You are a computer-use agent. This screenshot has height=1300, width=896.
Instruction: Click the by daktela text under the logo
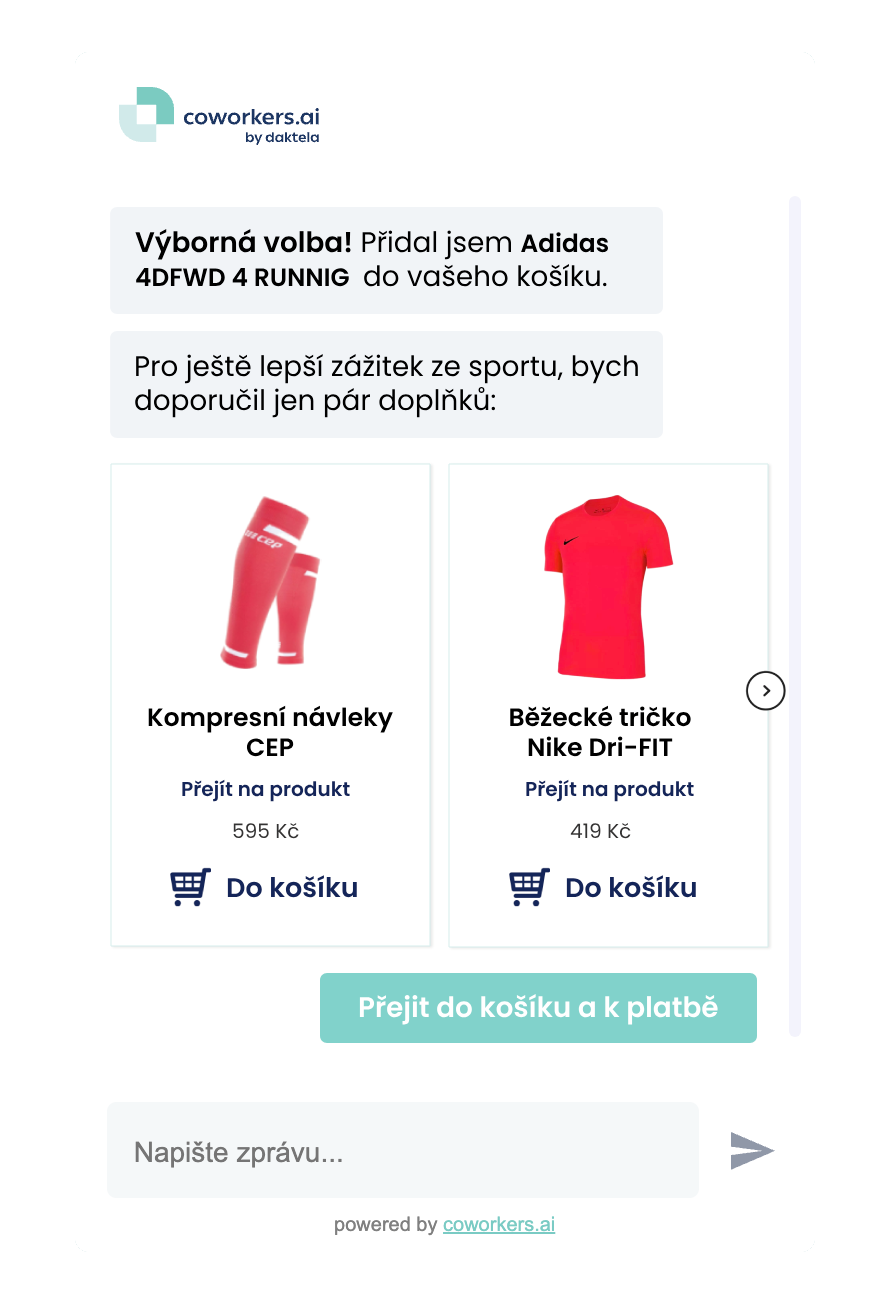tap(283, 137)
